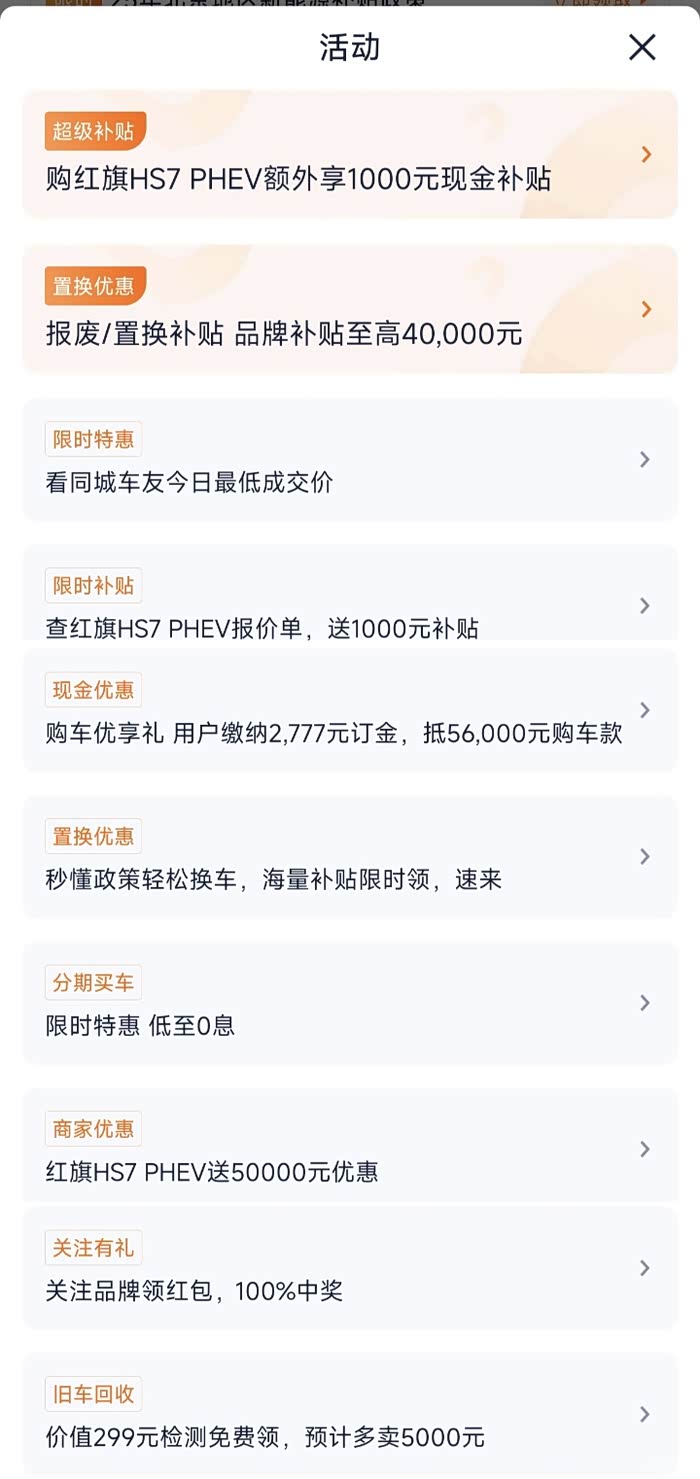Tap 关注有礼 关注品牌领红包

(349, 1268)
